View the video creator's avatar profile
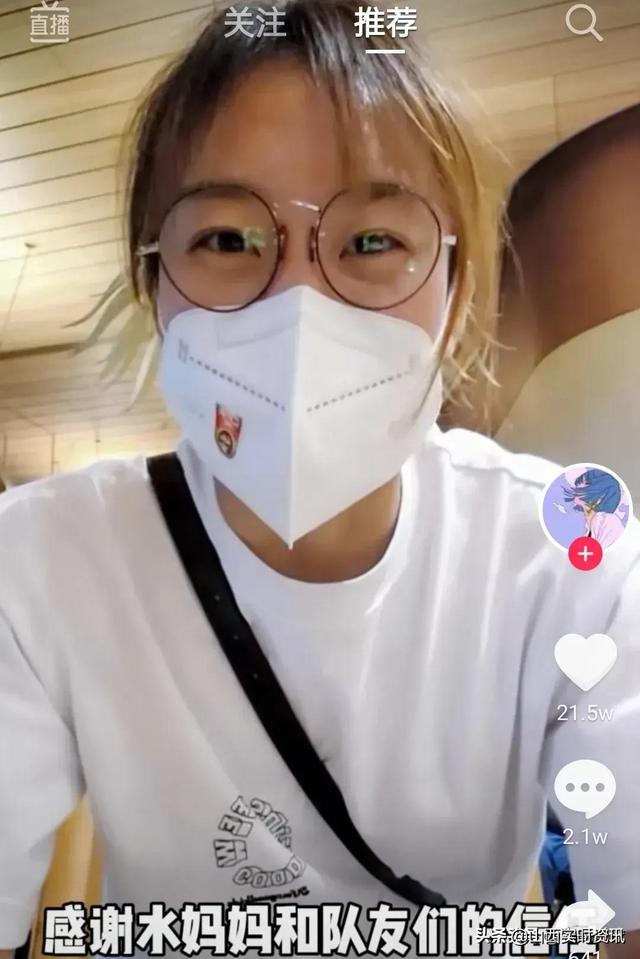The height and width of the screenshot is (959, 640). pyautogui.click(x=585, y=507)
